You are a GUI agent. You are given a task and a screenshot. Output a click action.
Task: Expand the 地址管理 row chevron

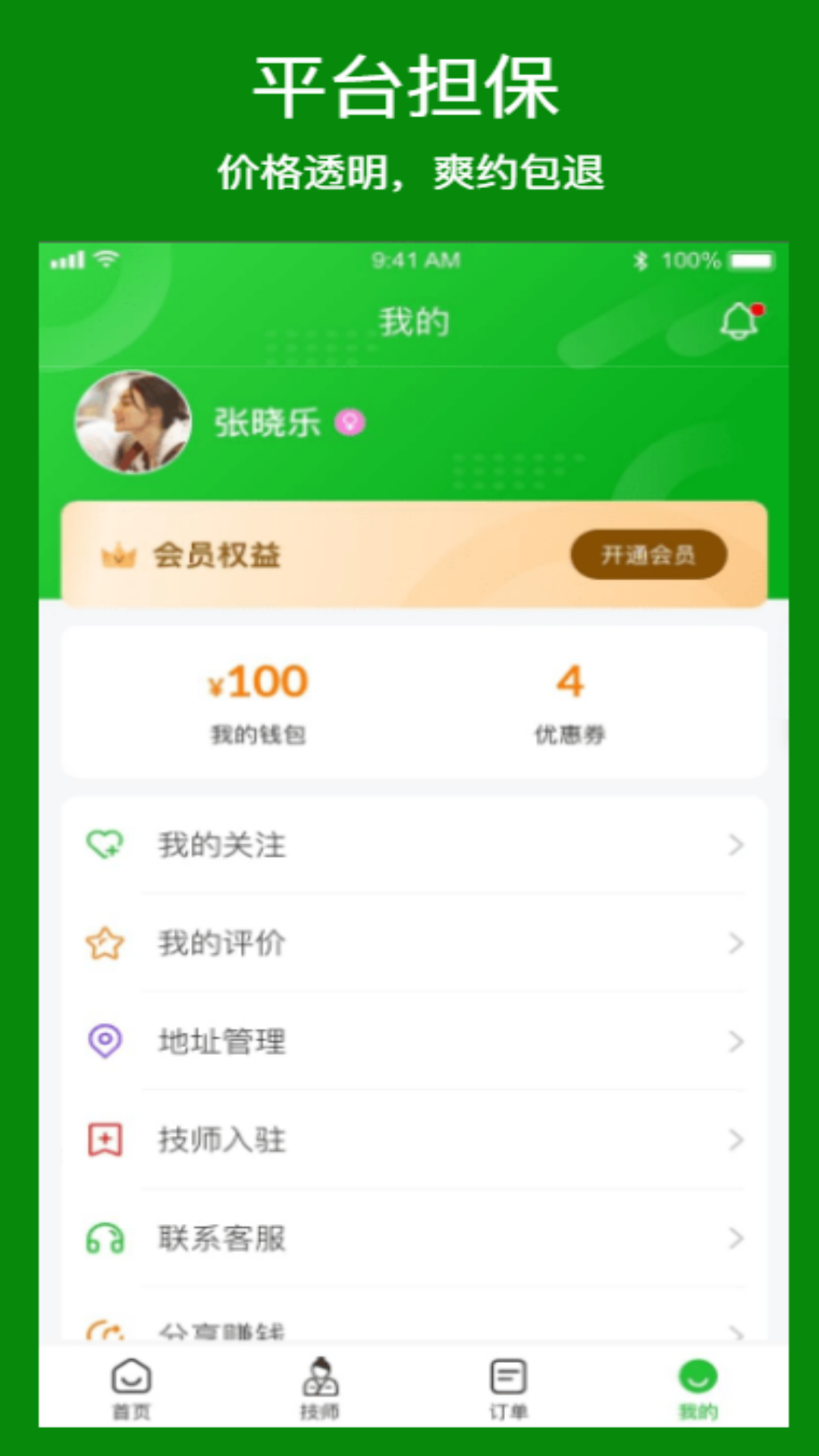(734, 1041)
